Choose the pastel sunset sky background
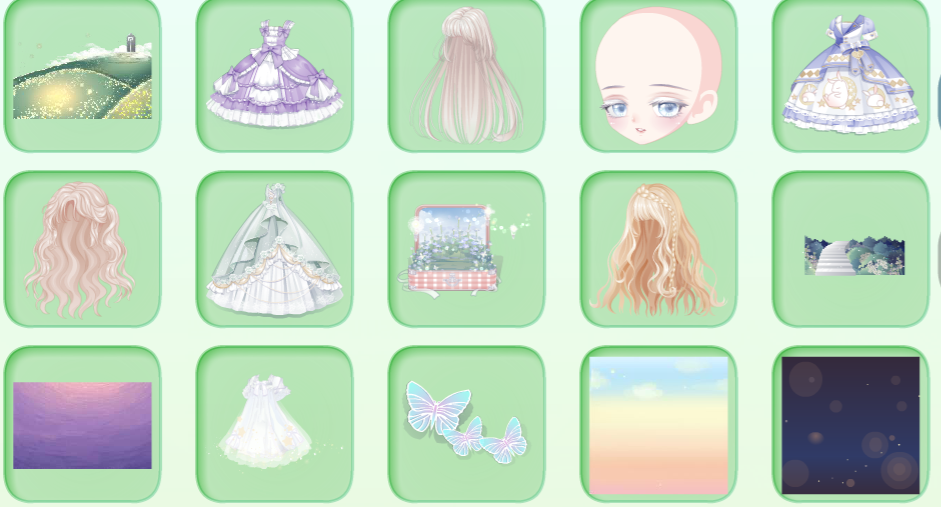The width and height of the screenshot is (941, 507). (x=658, y=424)
